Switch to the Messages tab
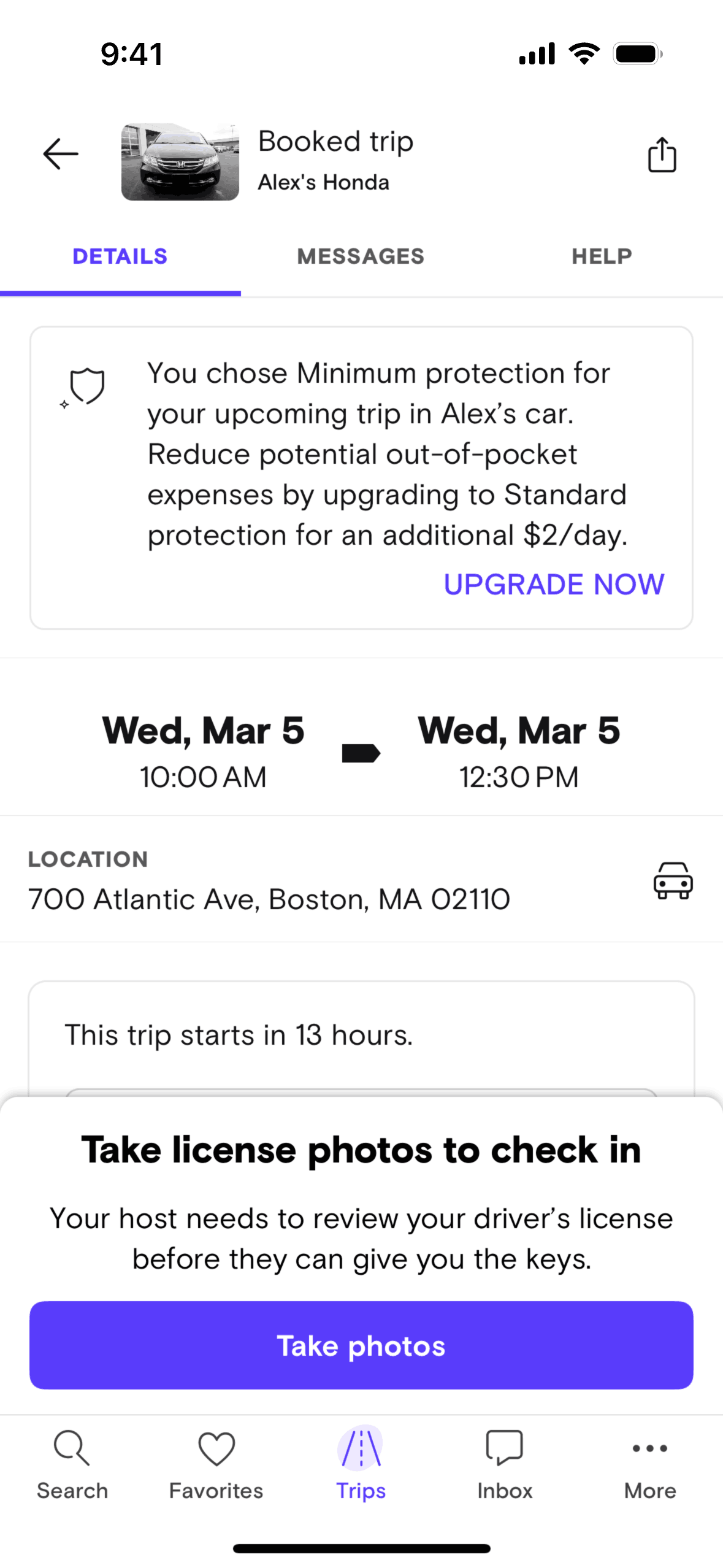 click(361, 256)
